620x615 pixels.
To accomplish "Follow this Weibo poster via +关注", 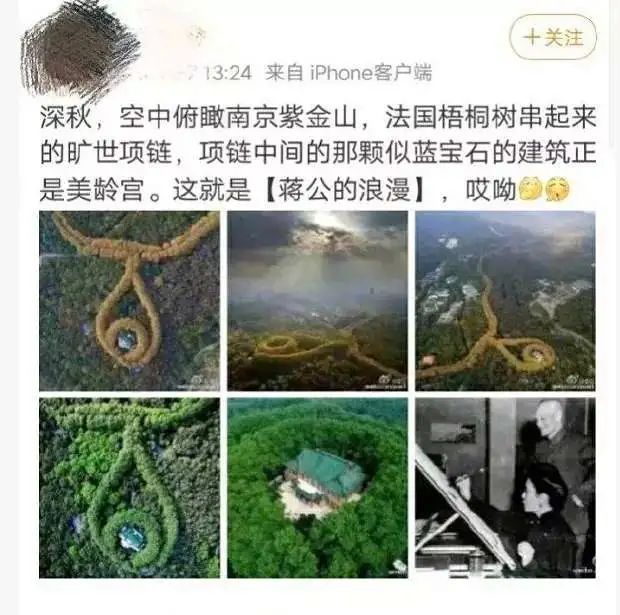I will 553,38.
